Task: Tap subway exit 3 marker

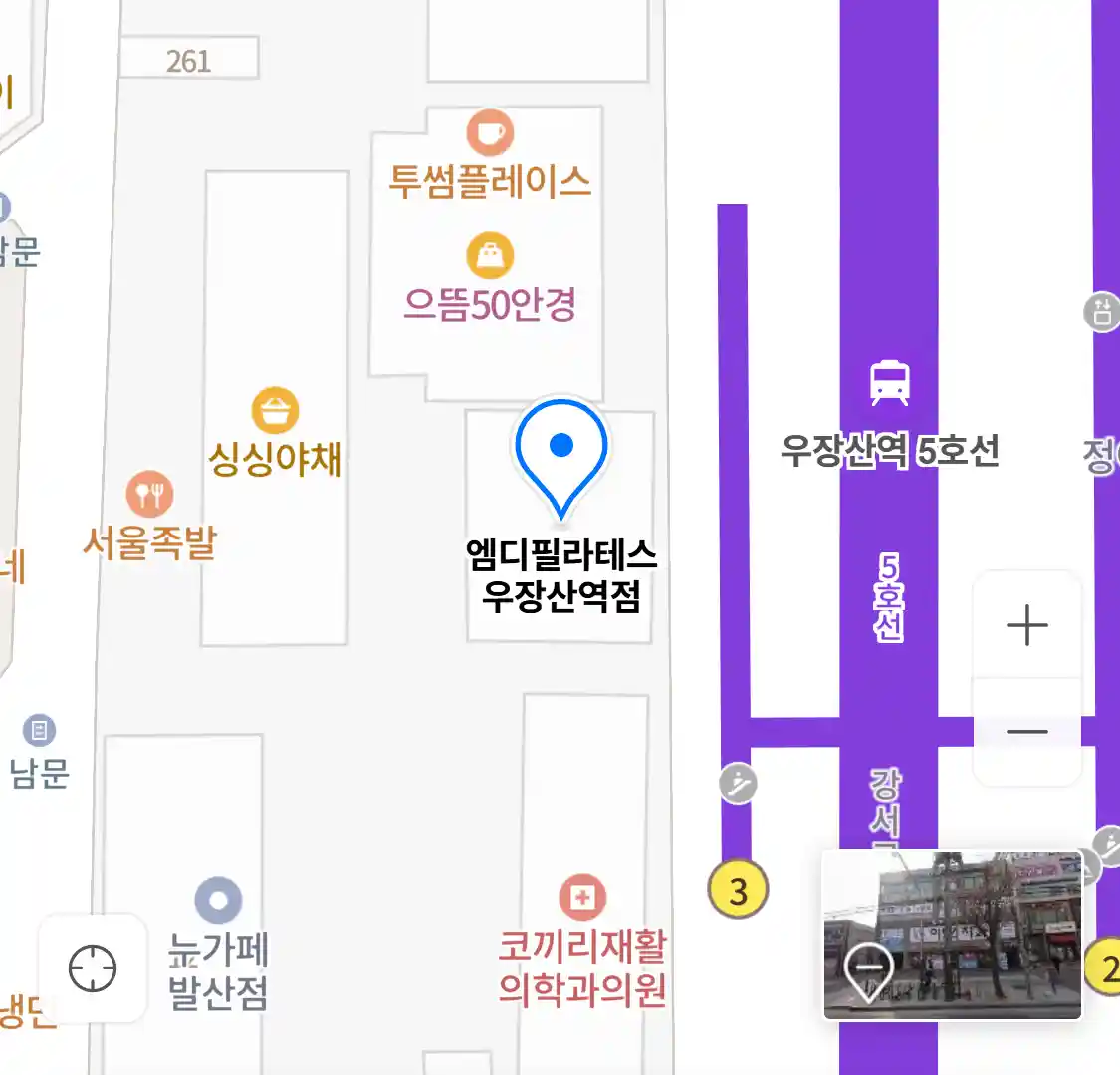Action: click(738, 891)
